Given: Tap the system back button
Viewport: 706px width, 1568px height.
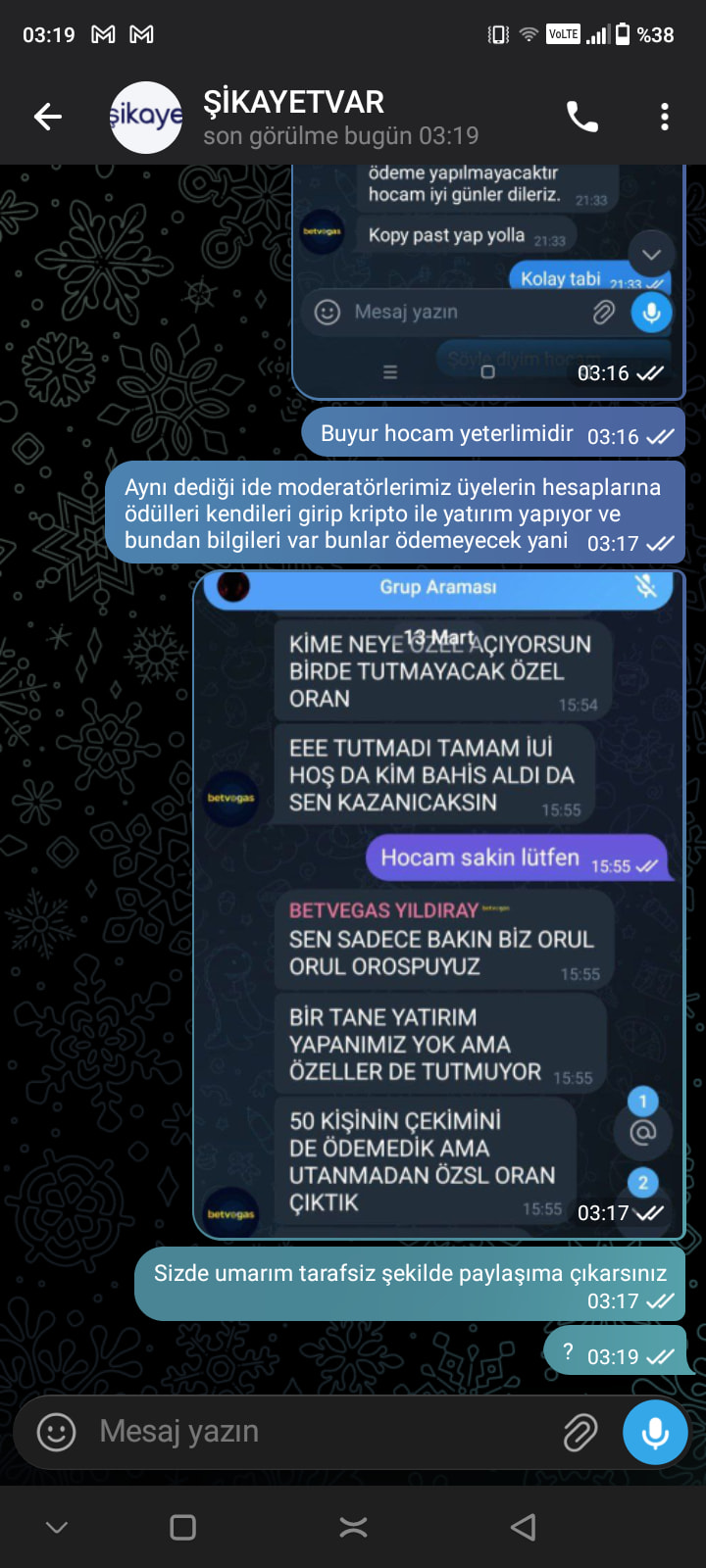Looking at the screenshot, I should [x=524, y=1527].
